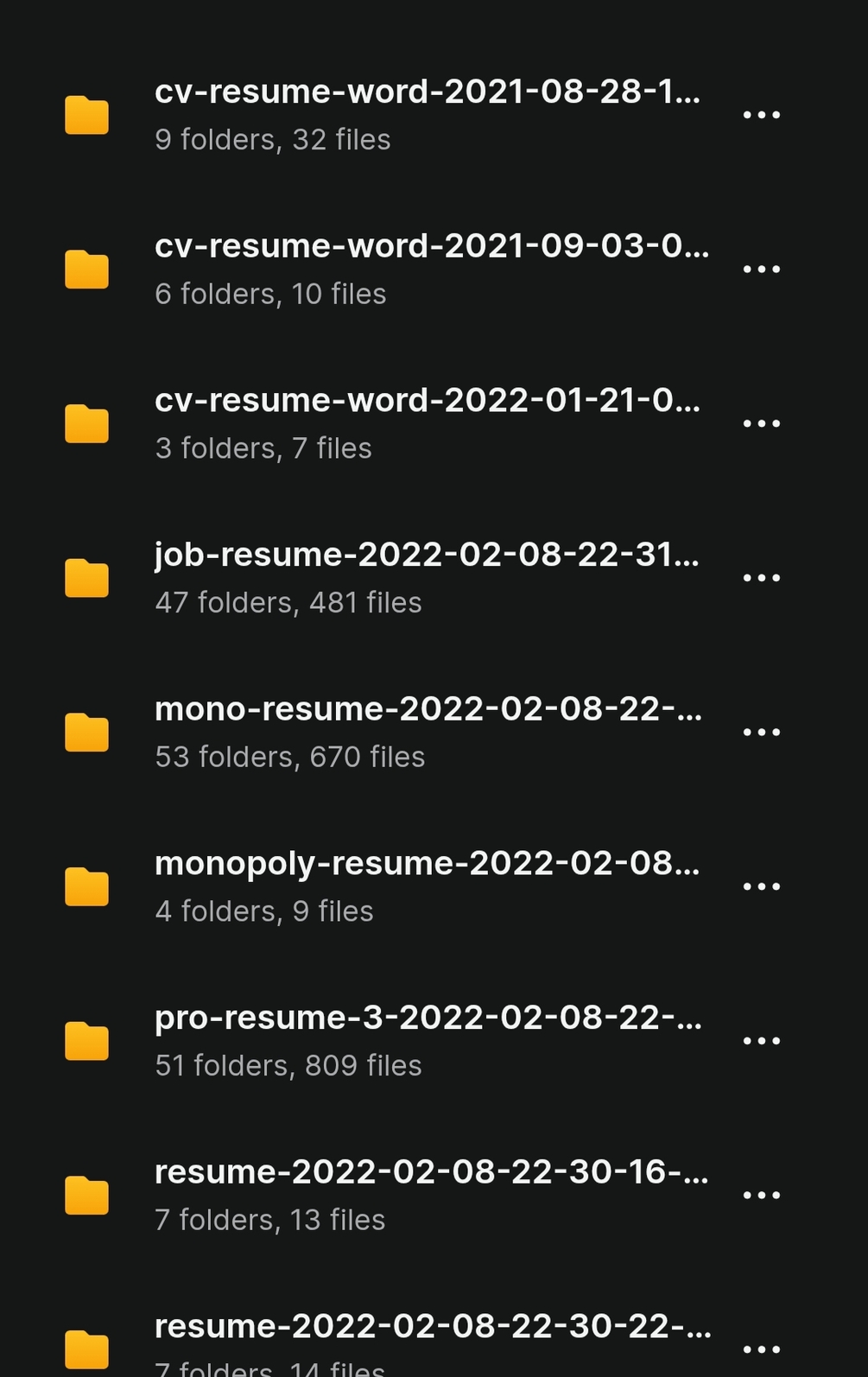Tap three-dot menu for cv-resume-word-2022-01-21
868x1377 pixels.
point(761,422)
